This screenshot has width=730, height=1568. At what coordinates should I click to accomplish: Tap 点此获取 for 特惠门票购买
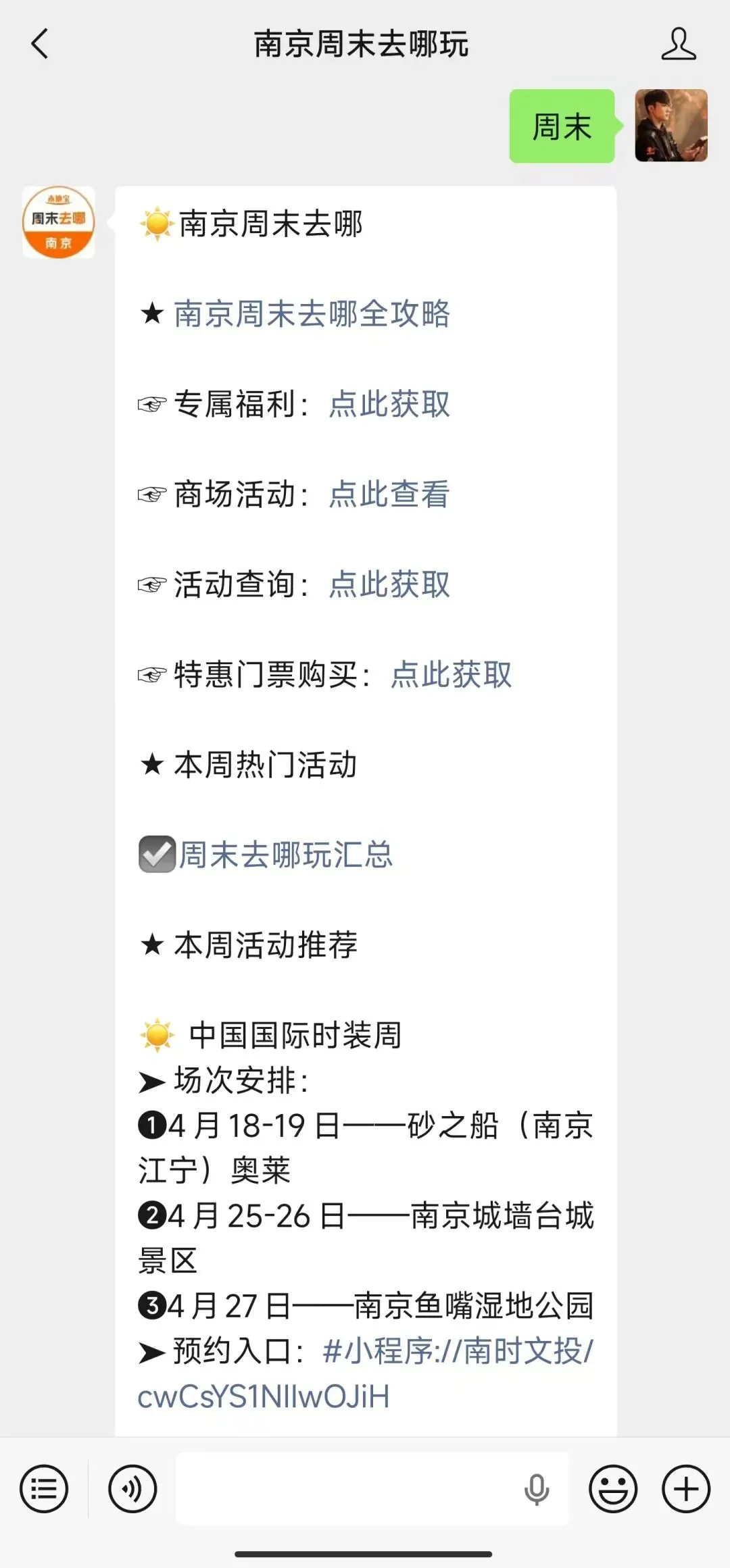[x=452, y=674]
